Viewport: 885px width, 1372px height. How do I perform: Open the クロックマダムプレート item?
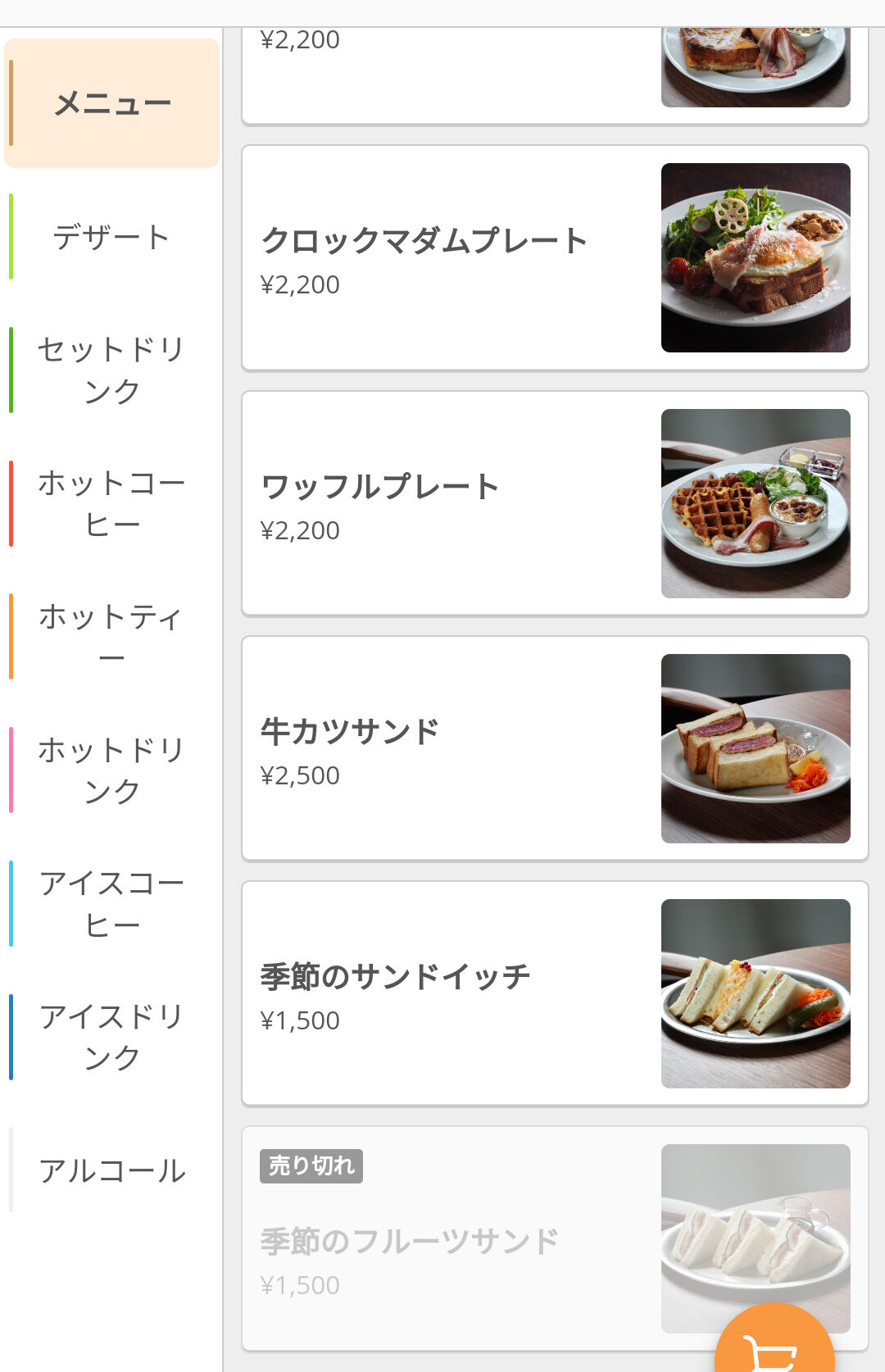click(x=554, y=258)
